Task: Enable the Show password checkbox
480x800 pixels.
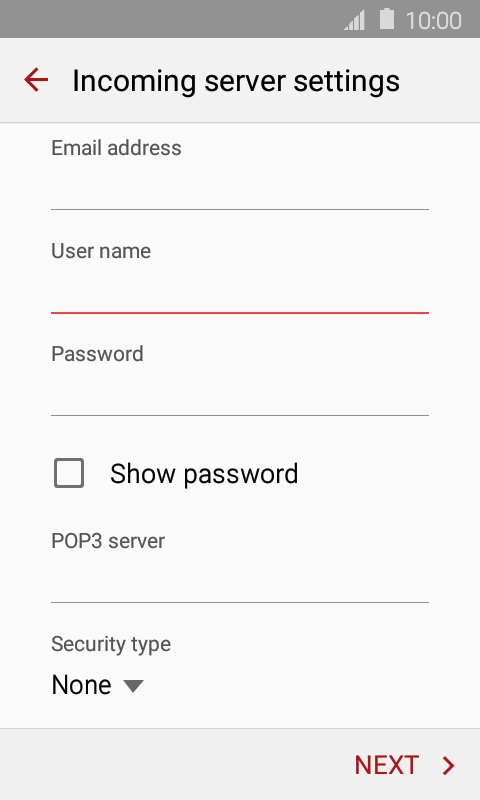Action: coord(69,473)
